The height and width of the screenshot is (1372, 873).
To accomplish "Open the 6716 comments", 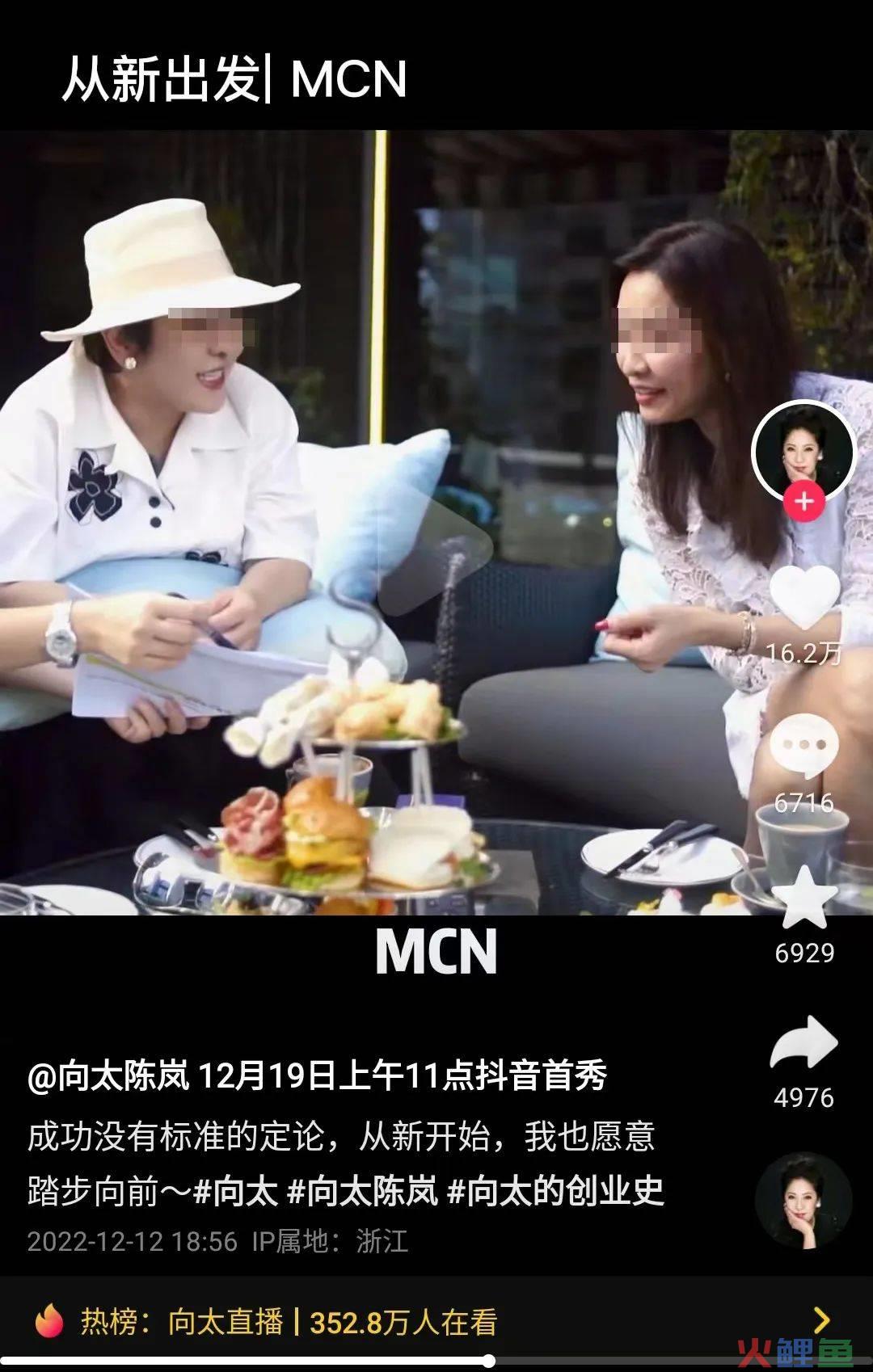I will (803, 747).
